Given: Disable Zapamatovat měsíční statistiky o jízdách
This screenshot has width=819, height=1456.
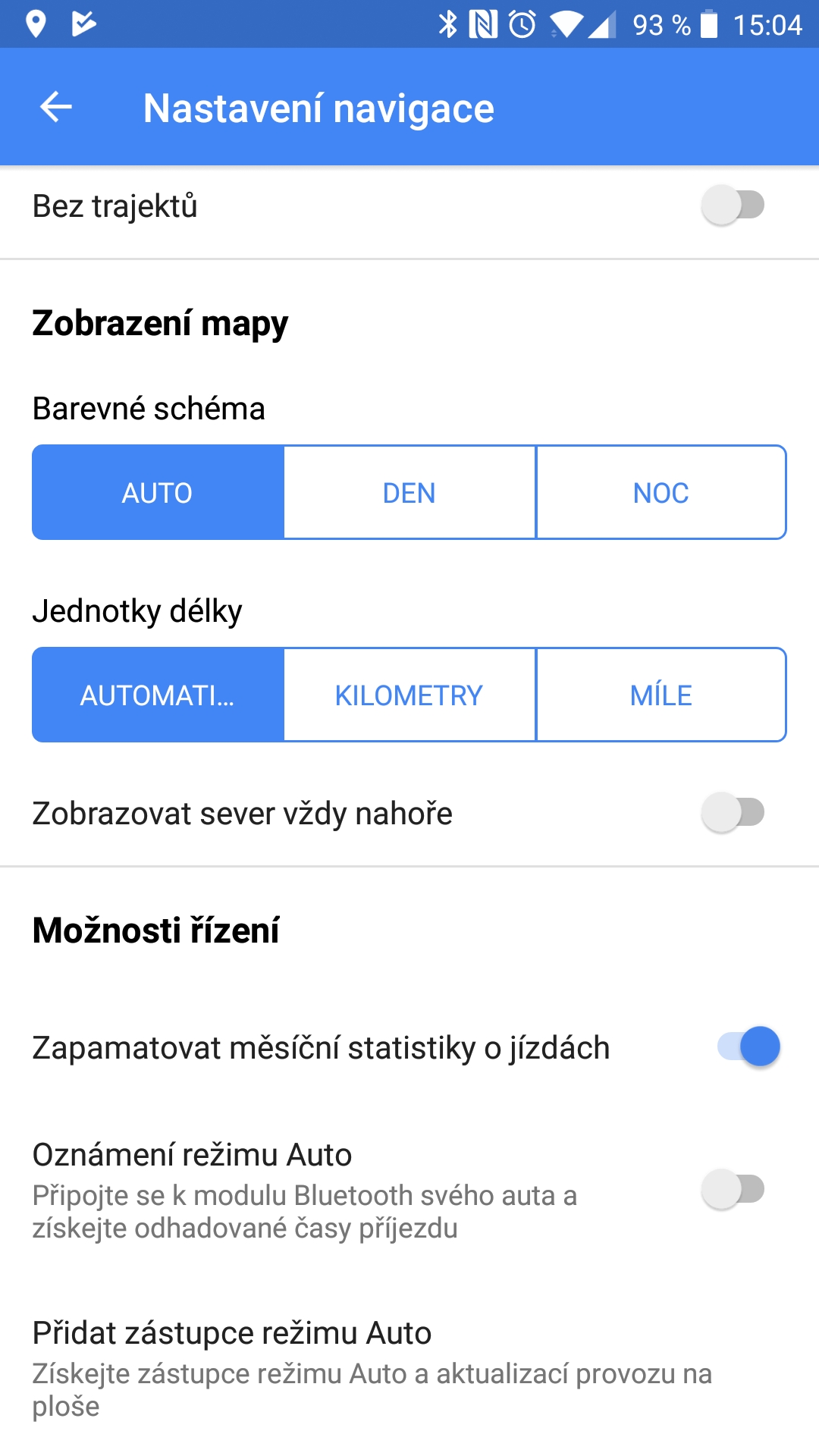Looking at the screenshot, I should [748, 1047].
